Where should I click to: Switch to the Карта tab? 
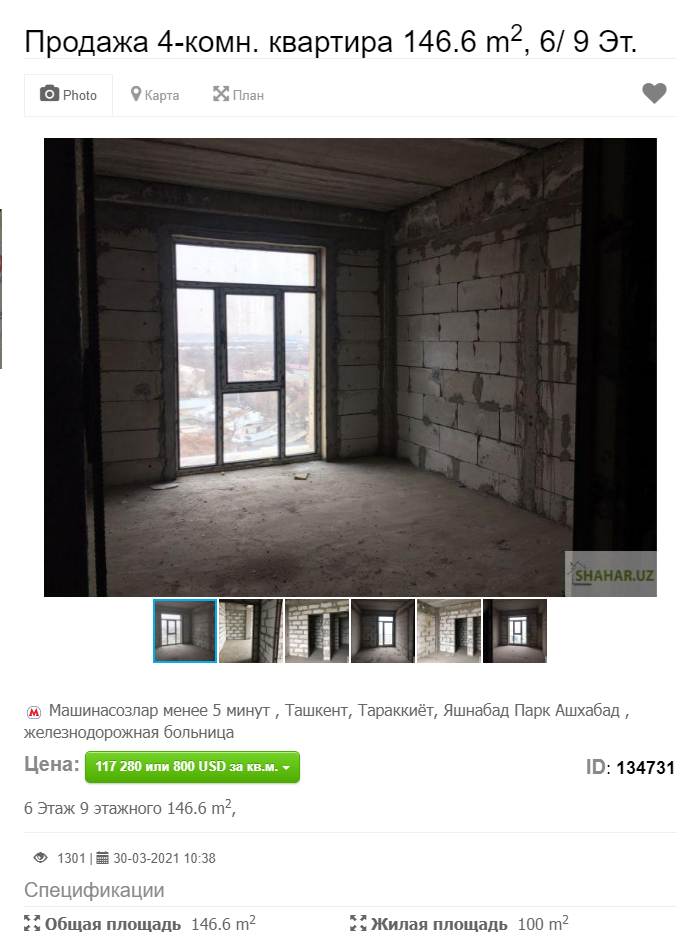point(155,95)
